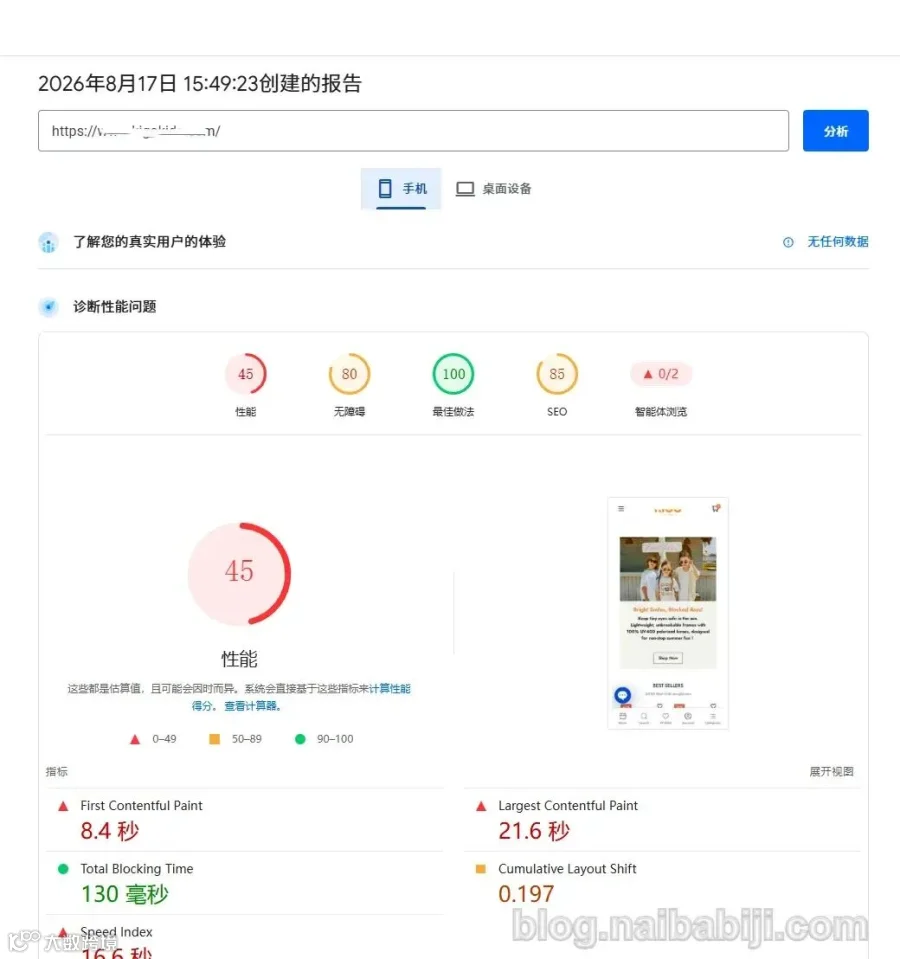This screenshot has height=959, width=900.
Task: Tap the blue 分析 button
Action: [x=835, y=131]
